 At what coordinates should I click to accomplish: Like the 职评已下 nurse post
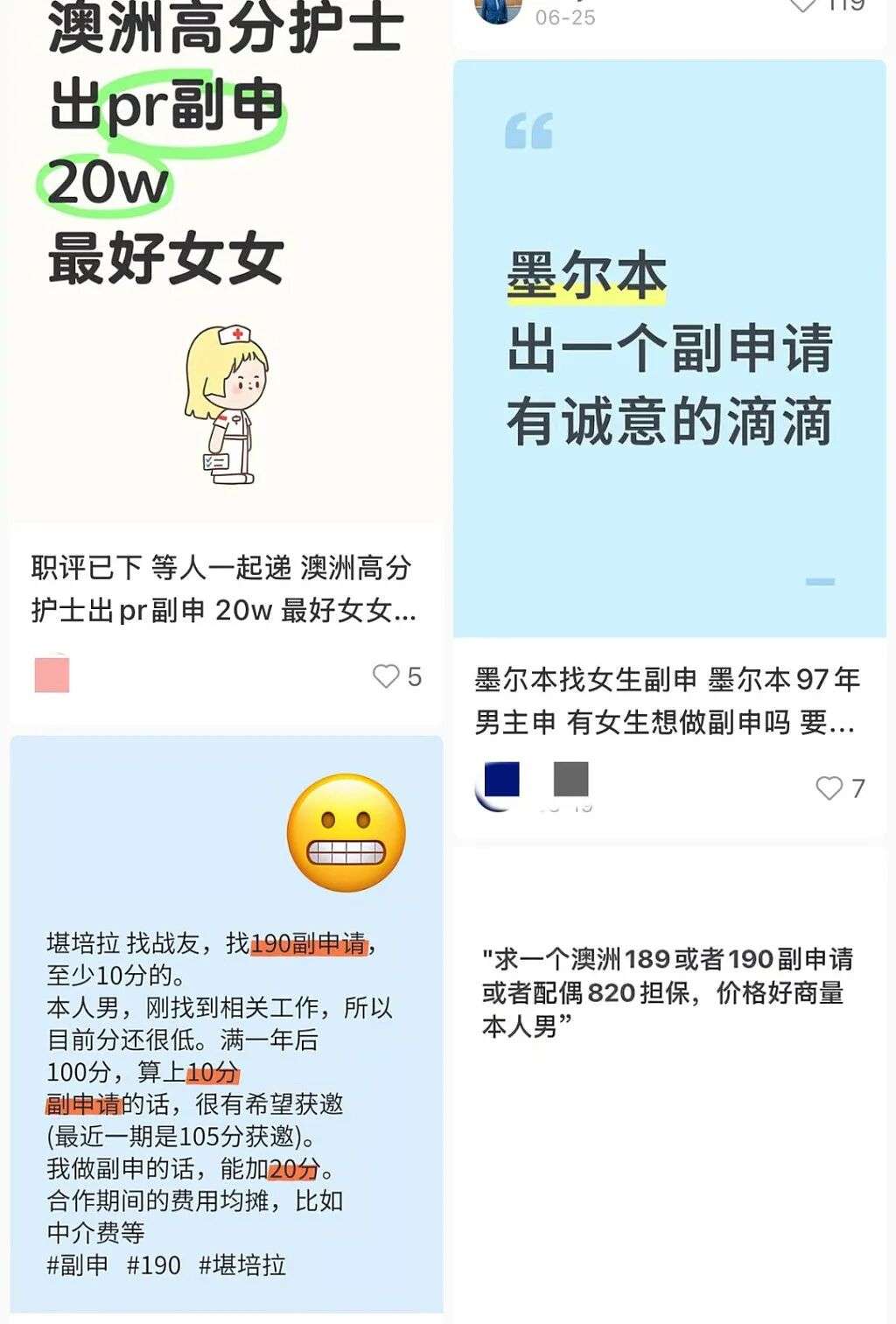tap(386, 676)
